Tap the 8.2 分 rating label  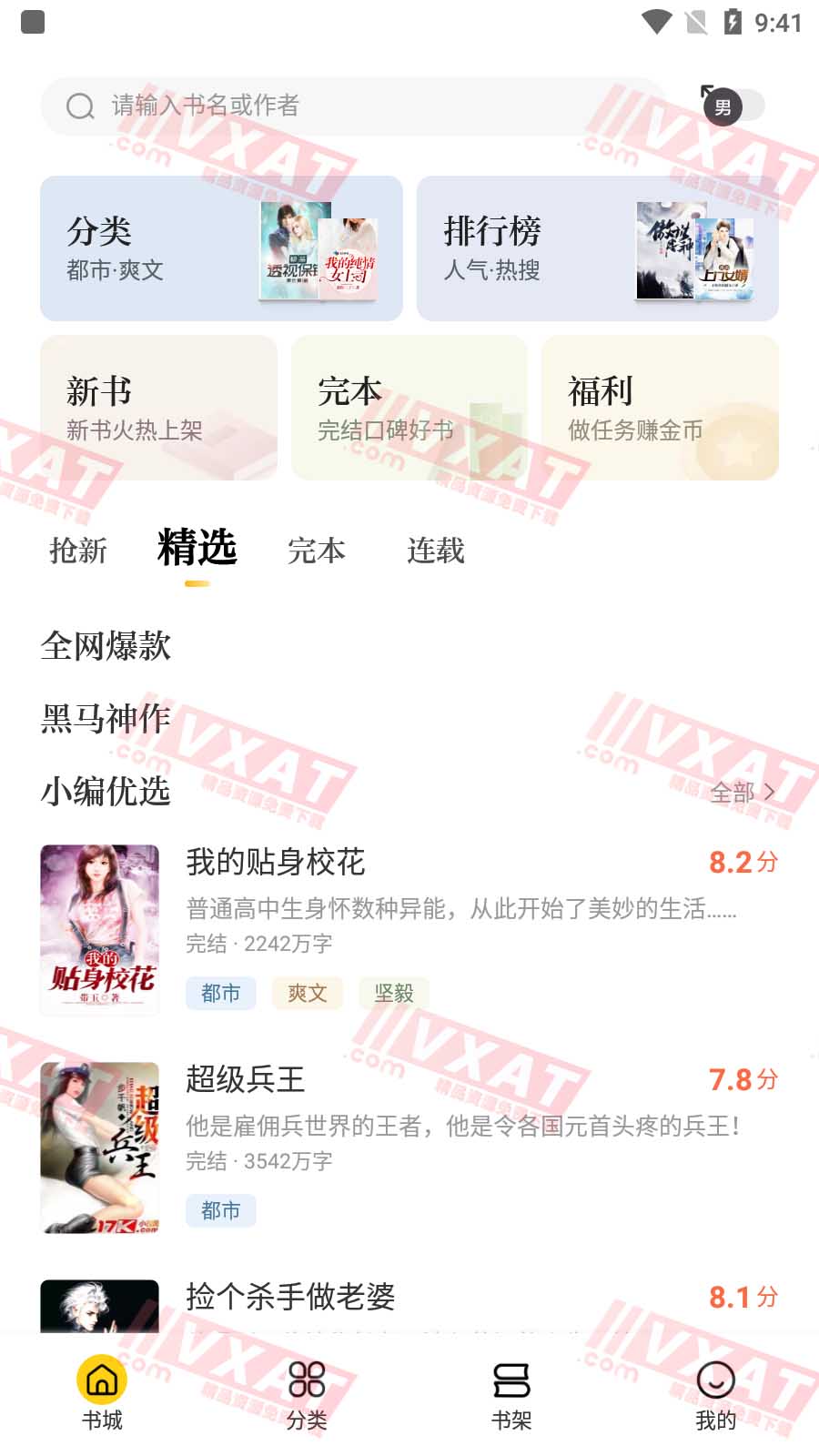[742, 862]
